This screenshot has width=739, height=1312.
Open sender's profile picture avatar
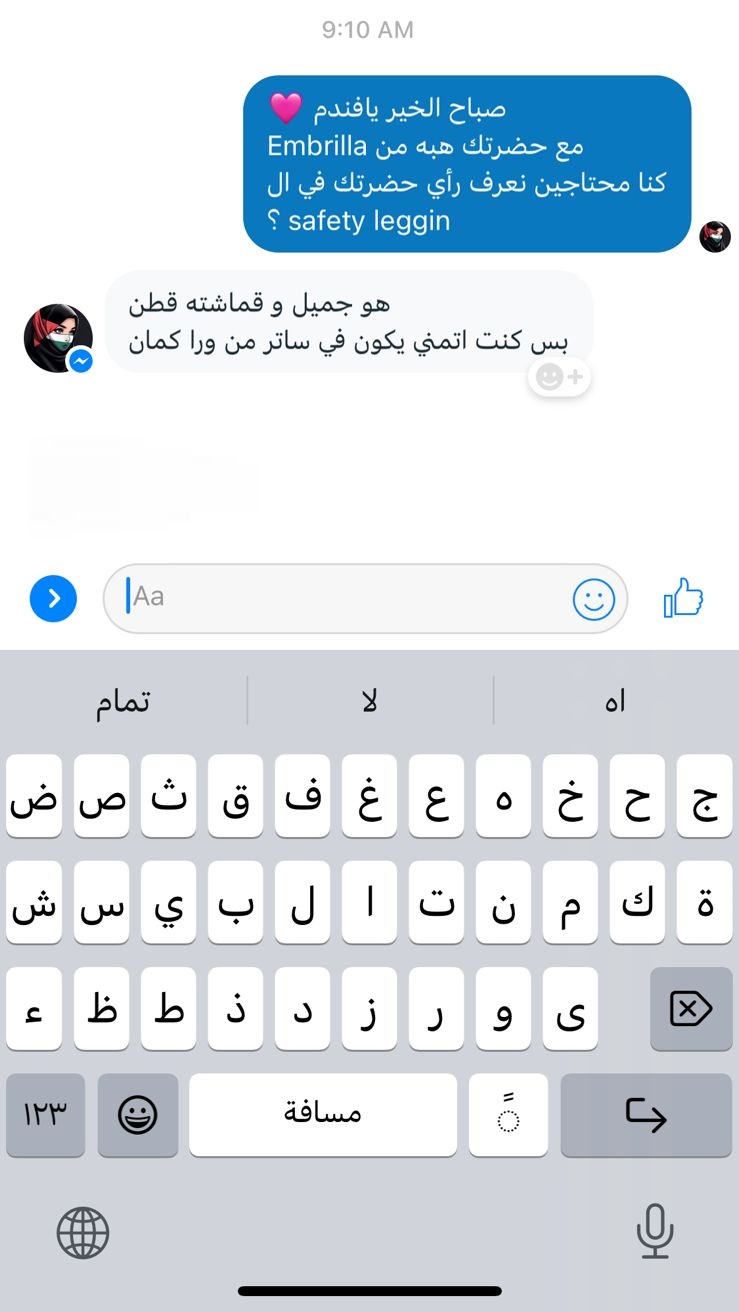(58, 339)
